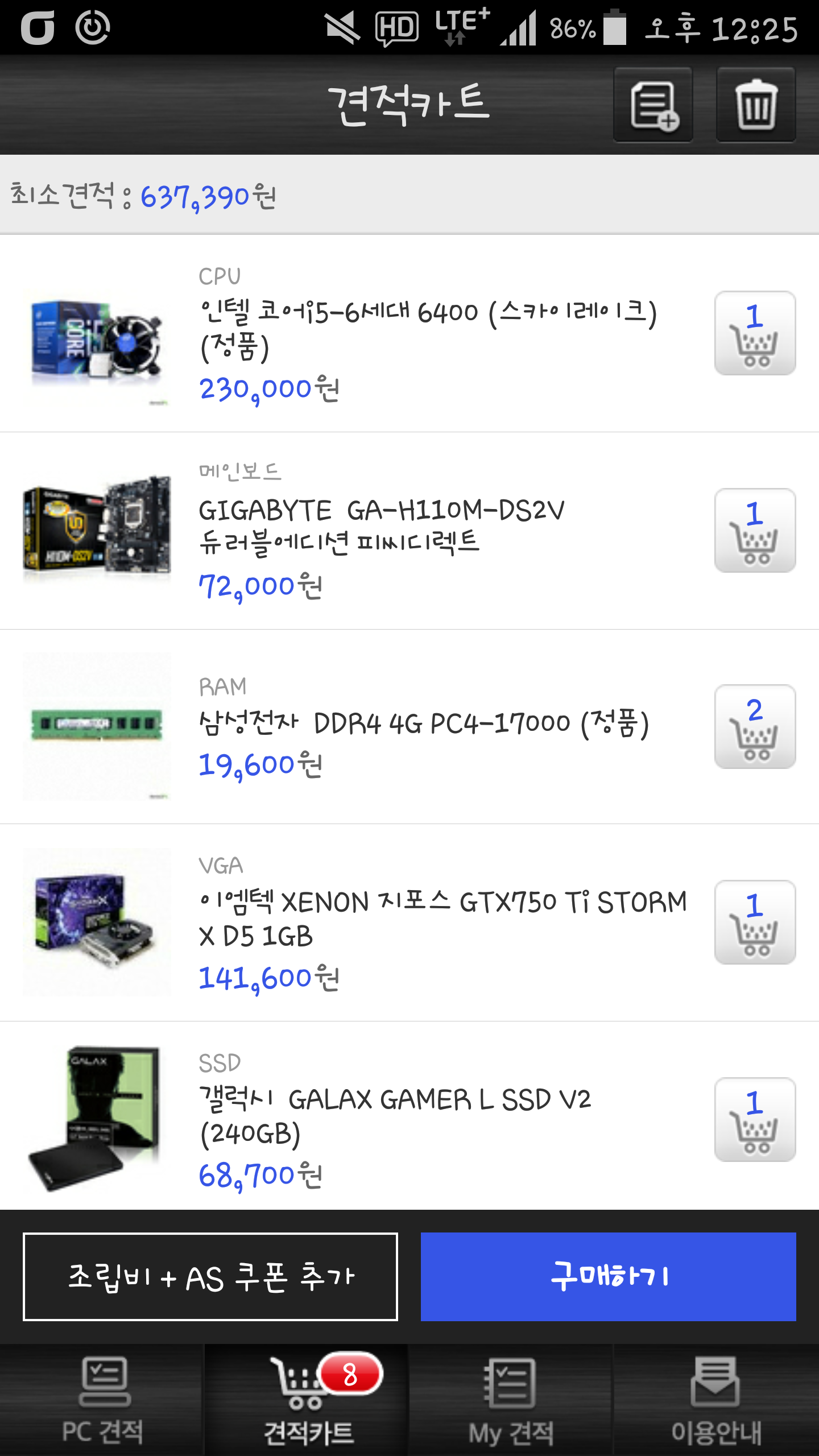Change quantity for XENON GTX750 Ti VGA
819x1456 pixels.
coord(755,923)
